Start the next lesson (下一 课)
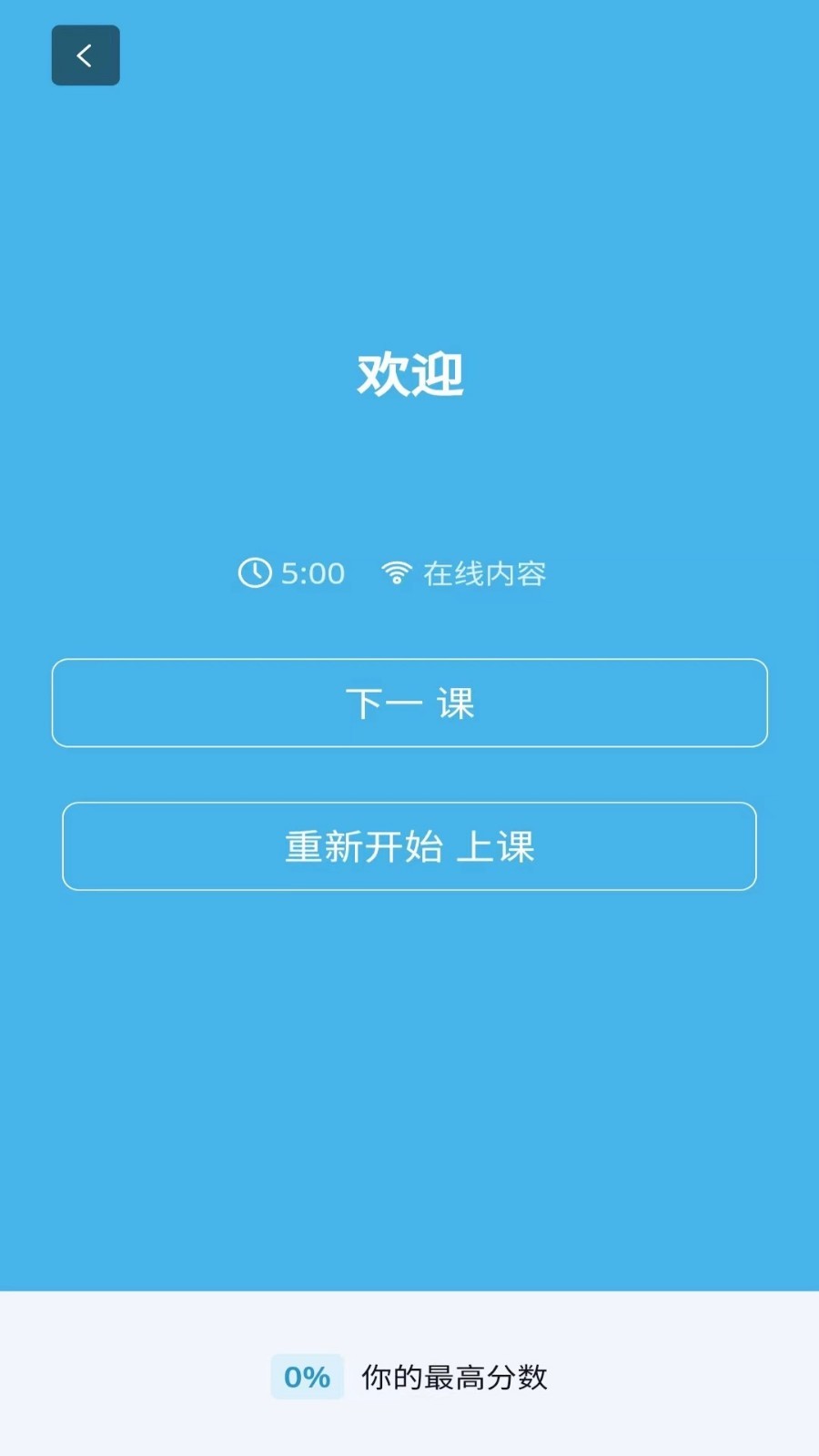819x1456 pixels. coord(409,703)
